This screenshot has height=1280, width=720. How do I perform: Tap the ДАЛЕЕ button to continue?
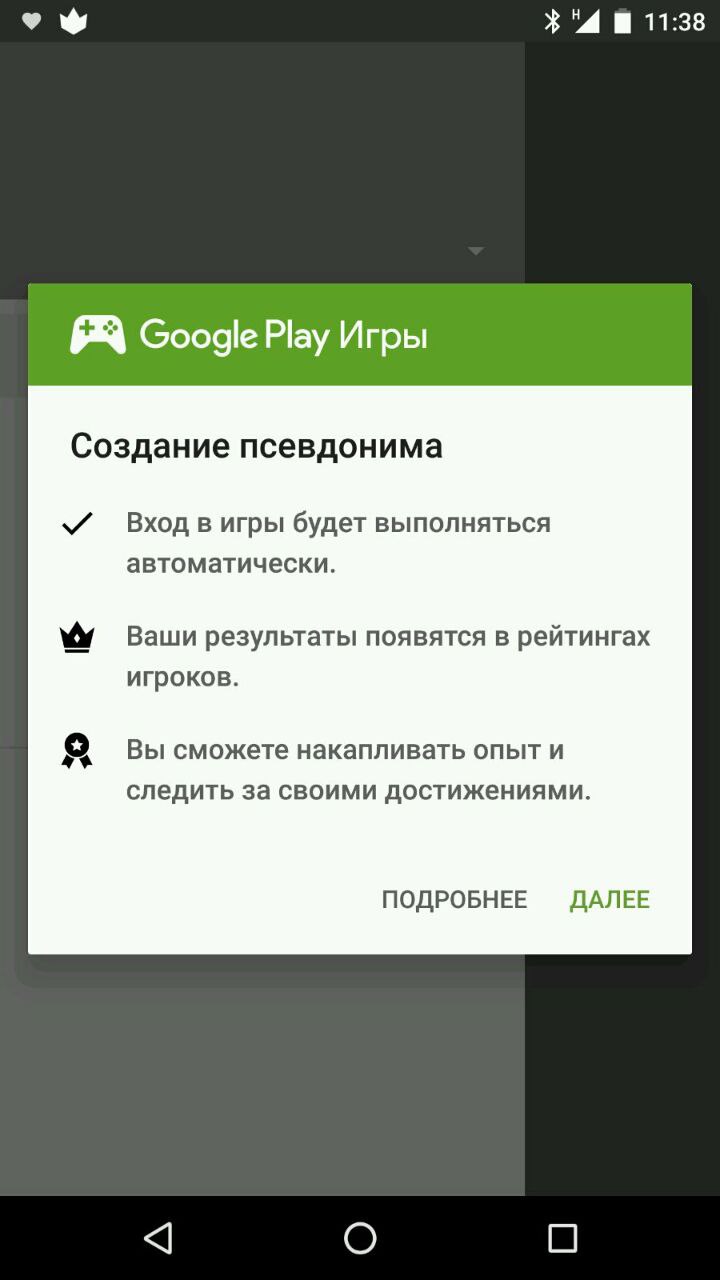(x=609, y=899)
